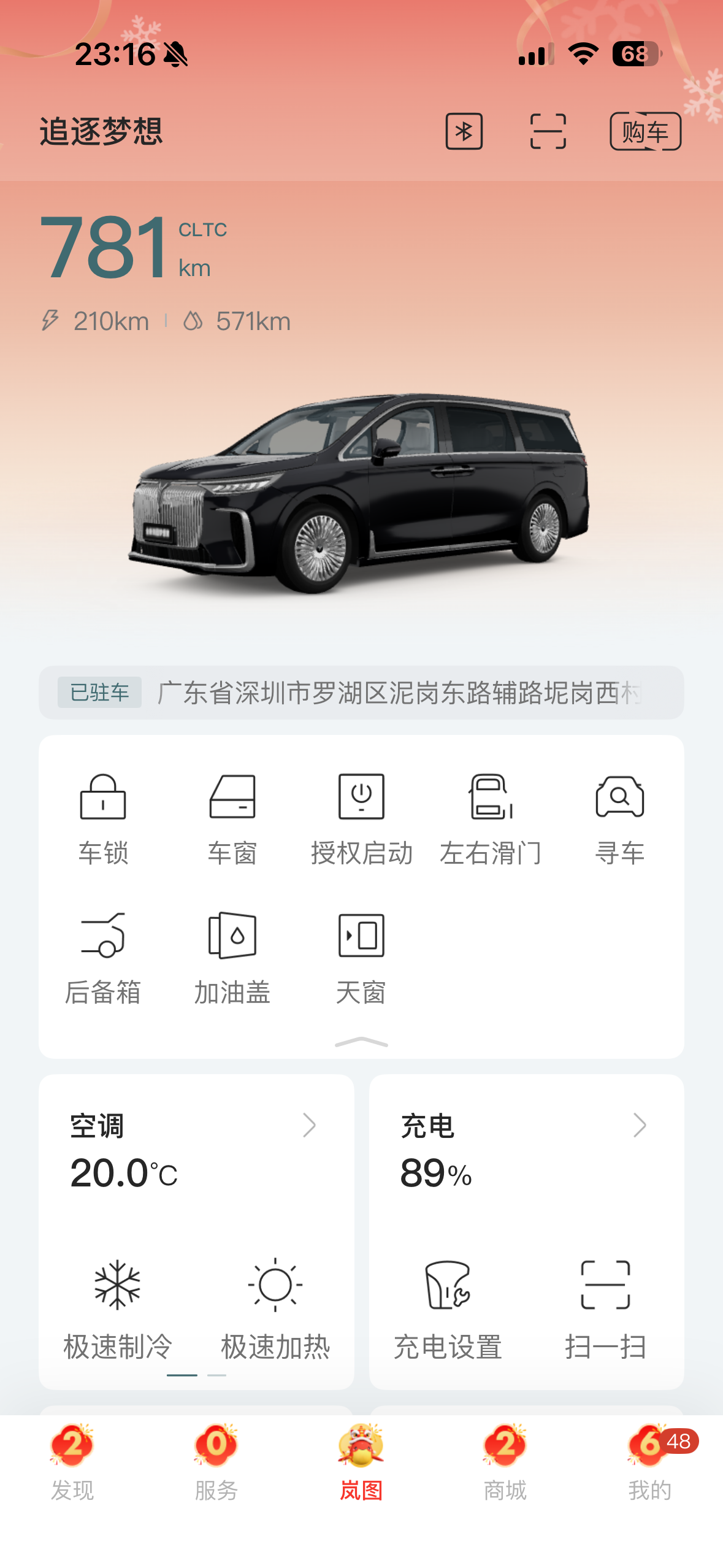Tap 扫一扫 in the charging card
The width and height of the screenshot is (723, 1568).
605,1310
